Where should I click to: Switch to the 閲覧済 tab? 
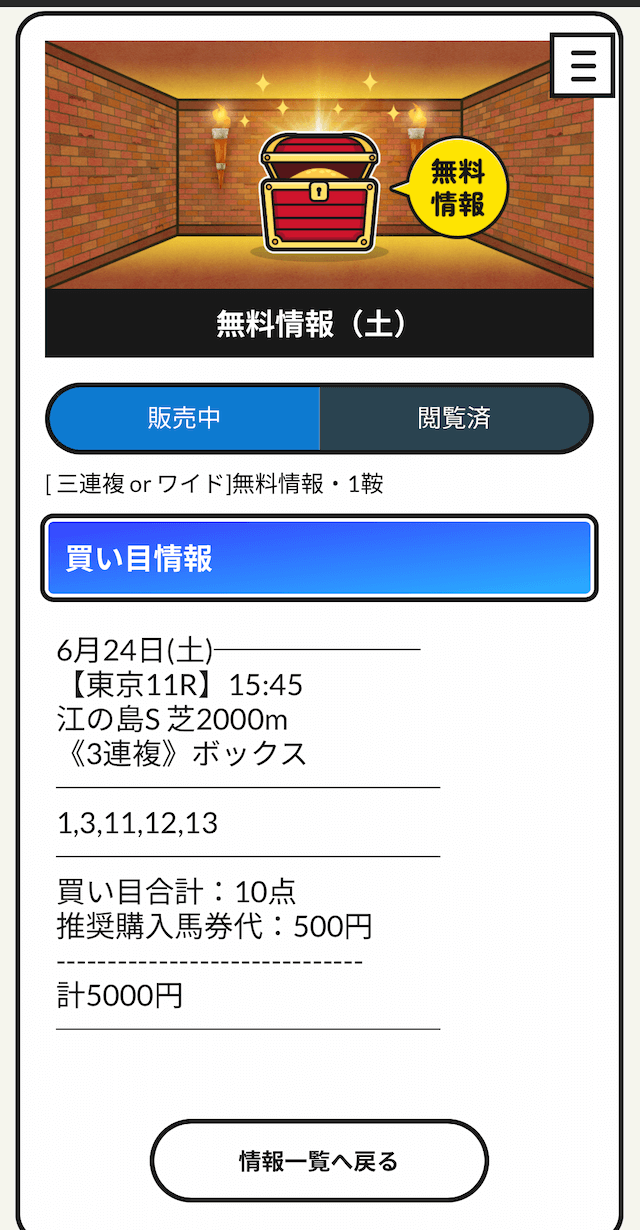click(455, 418)
